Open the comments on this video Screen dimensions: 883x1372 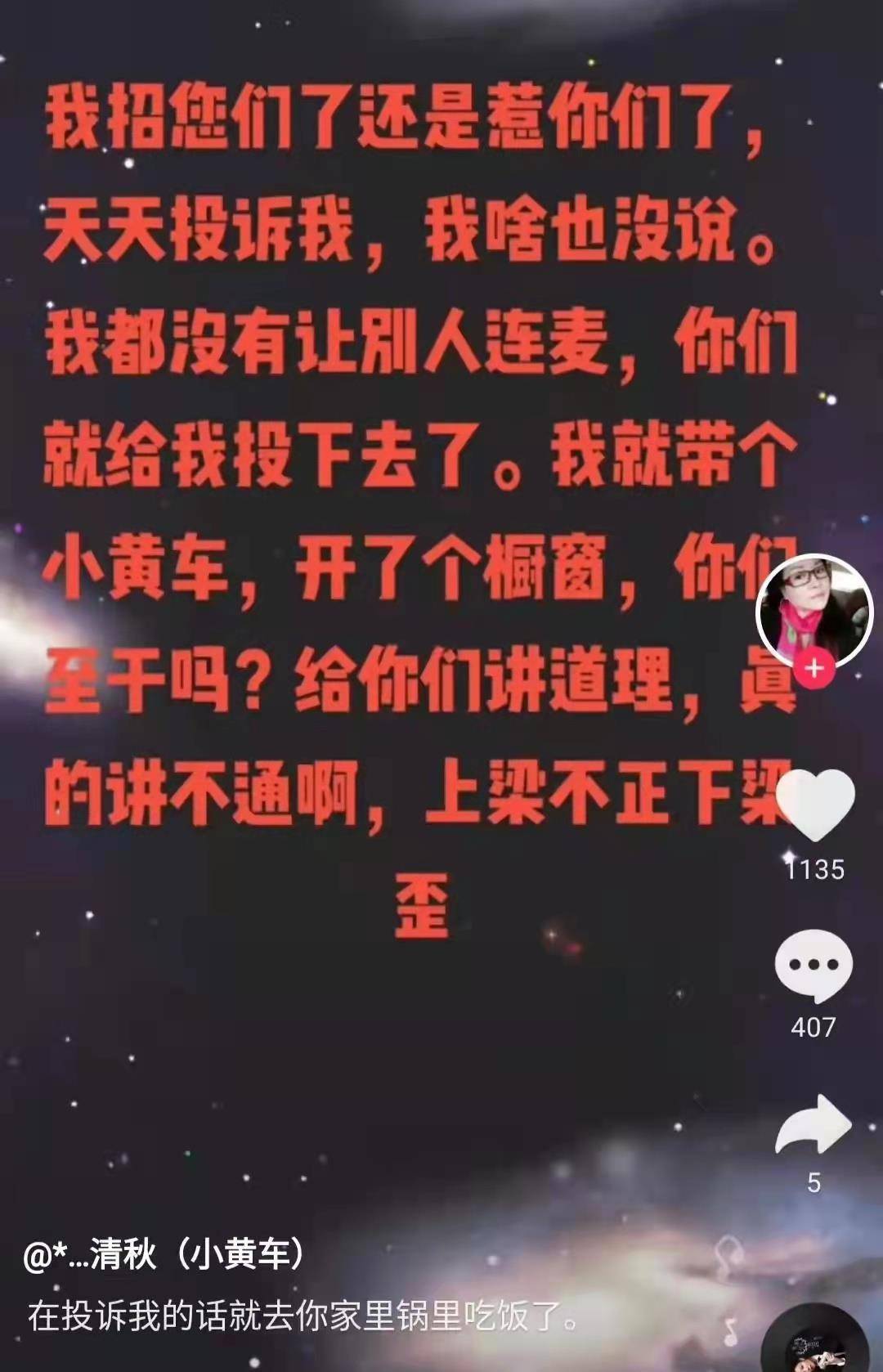[814, 966]
